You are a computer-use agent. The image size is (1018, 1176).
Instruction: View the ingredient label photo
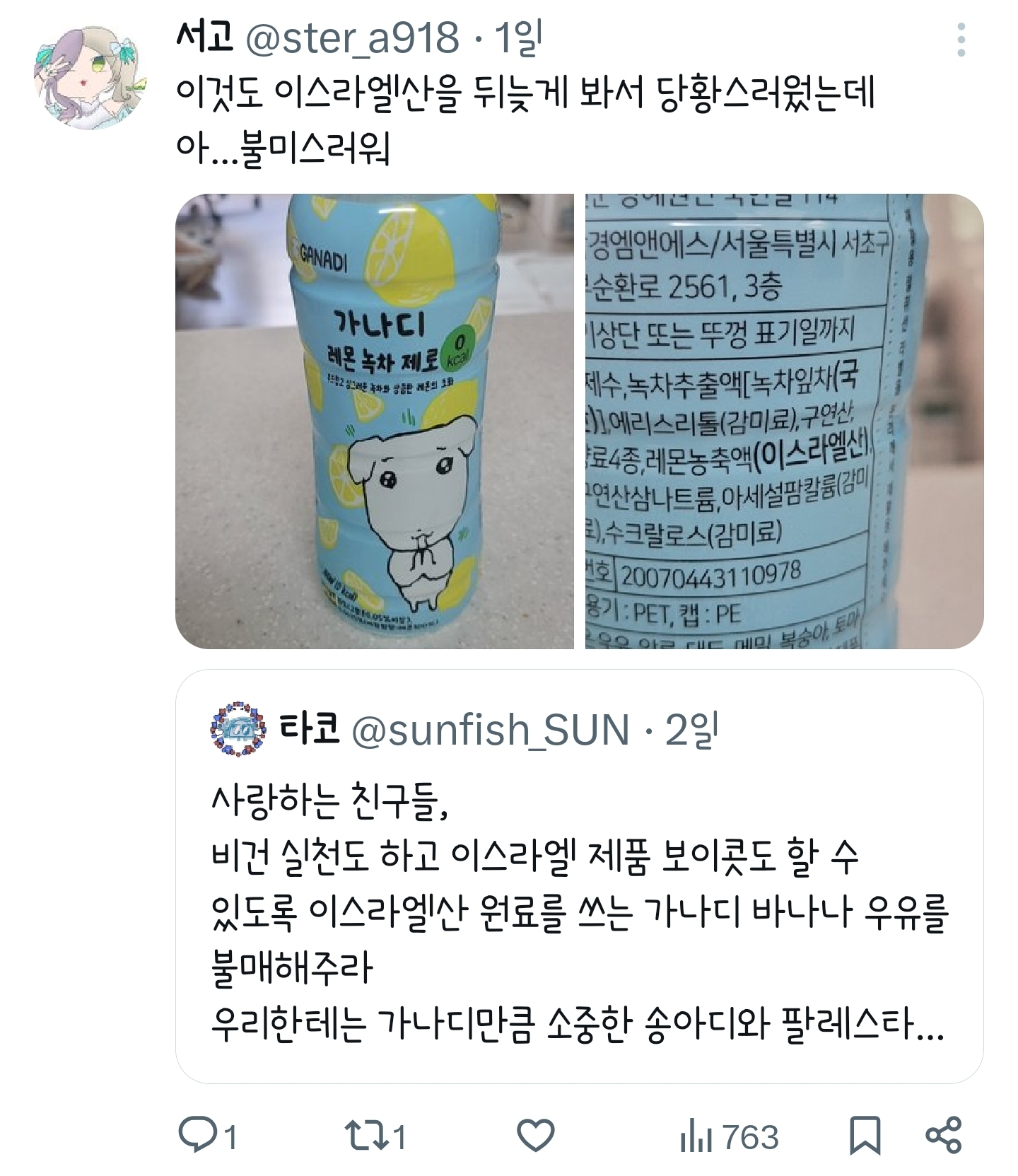pos(784,421)
